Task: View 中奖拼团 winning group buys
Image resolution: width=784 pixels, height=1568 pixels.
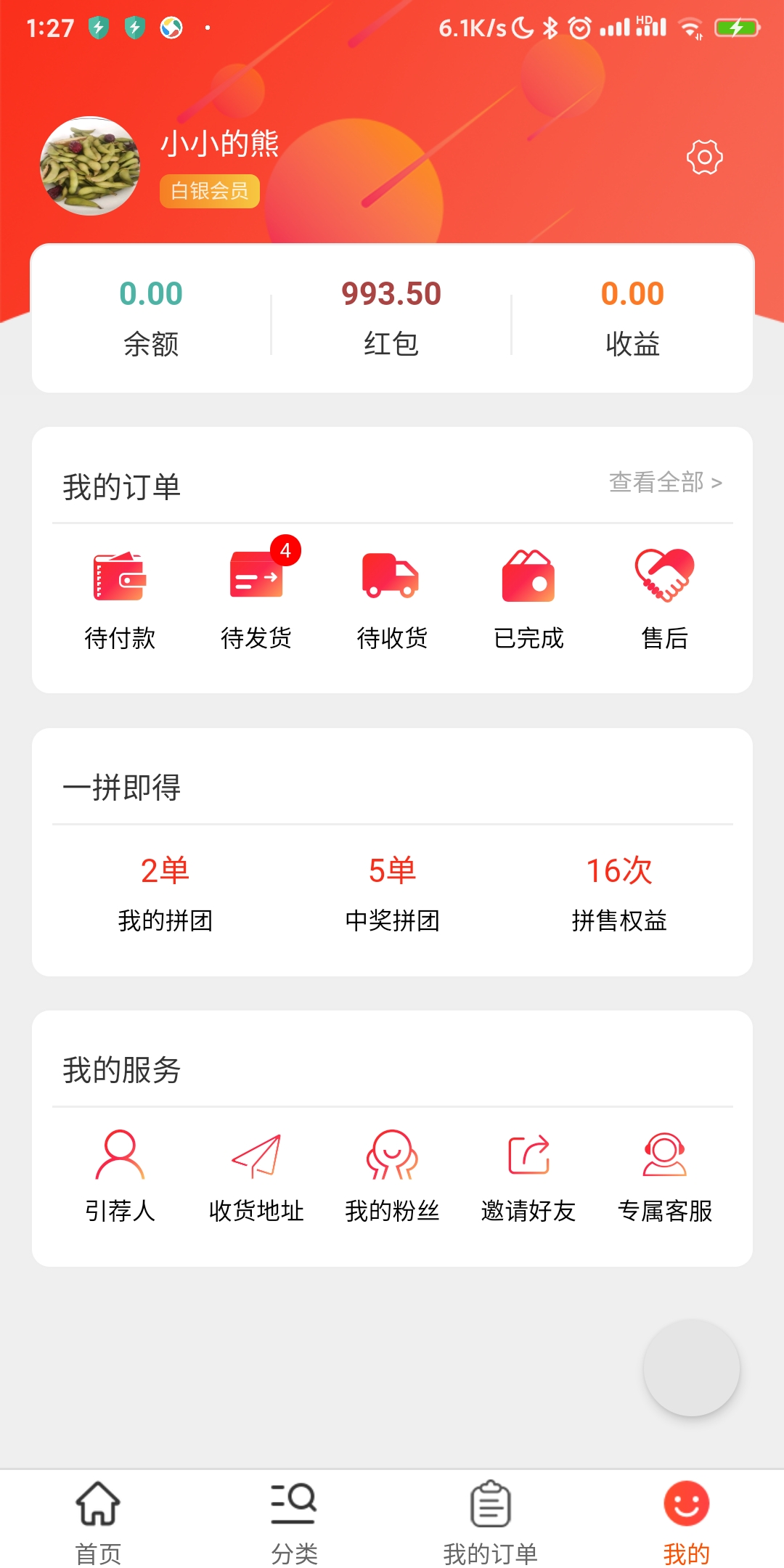Action: (392, 892)
